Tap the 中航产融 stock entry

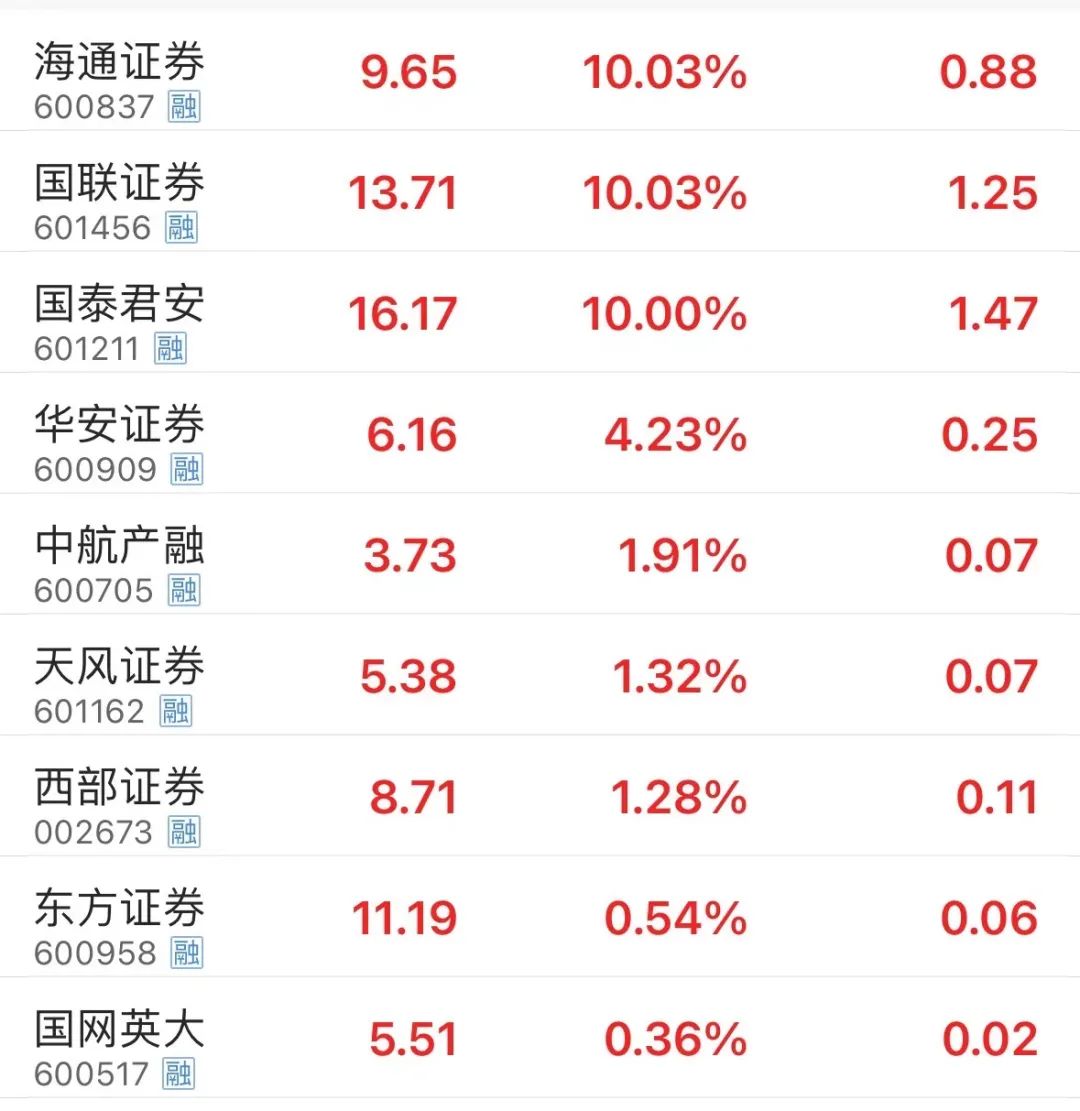(120, 548)
